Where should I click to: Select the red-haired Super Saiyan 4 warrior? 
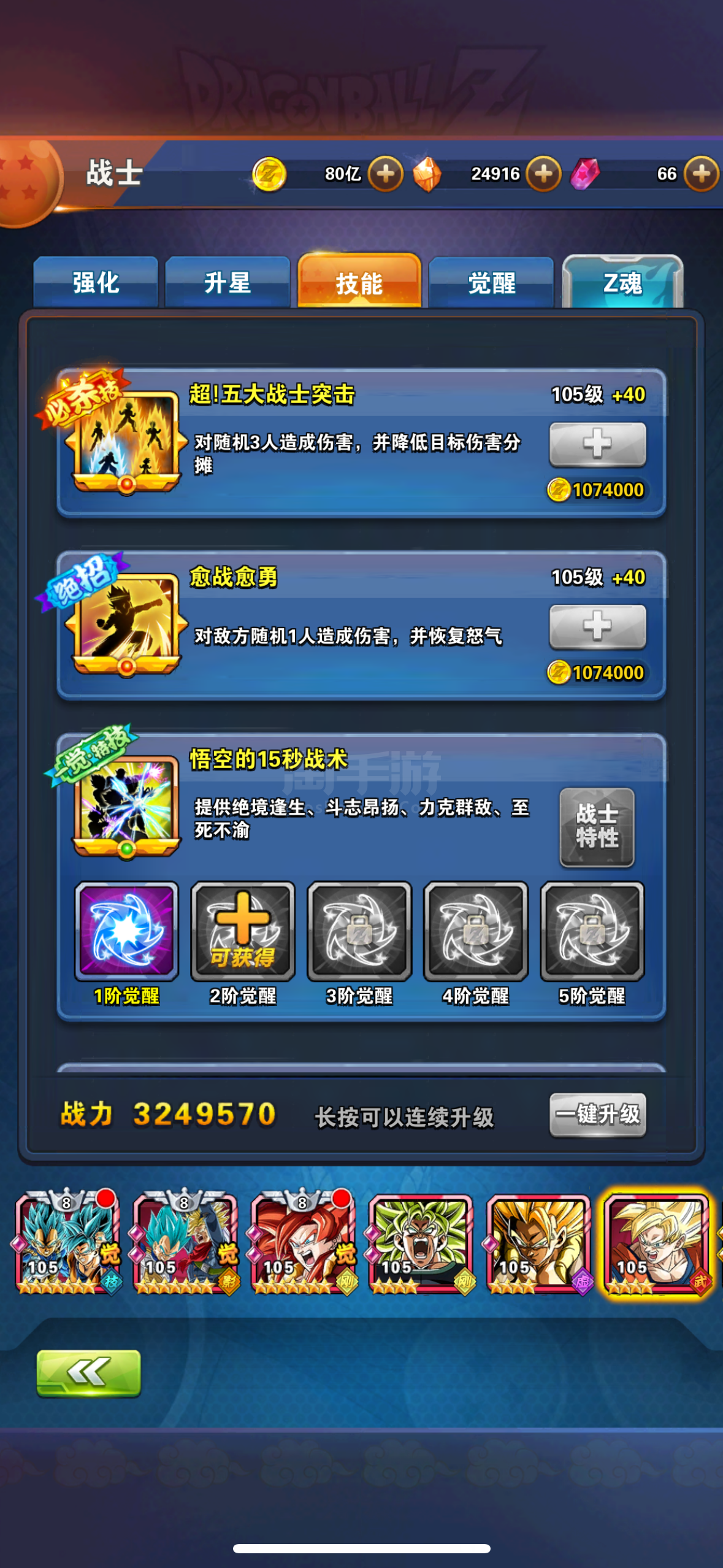(304, 1243)
